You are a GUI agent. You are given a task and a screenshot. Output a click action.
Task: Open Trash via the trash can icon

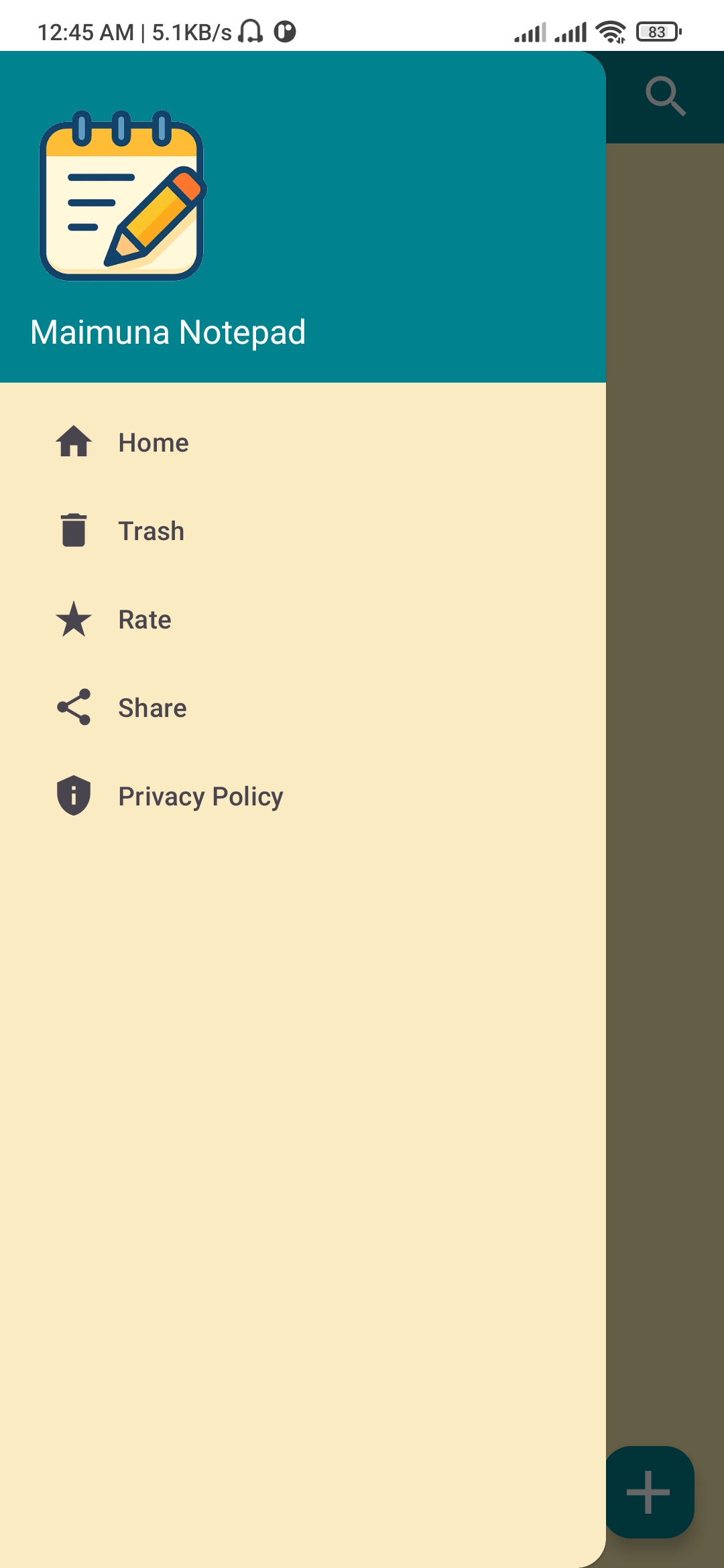(74, 530)
